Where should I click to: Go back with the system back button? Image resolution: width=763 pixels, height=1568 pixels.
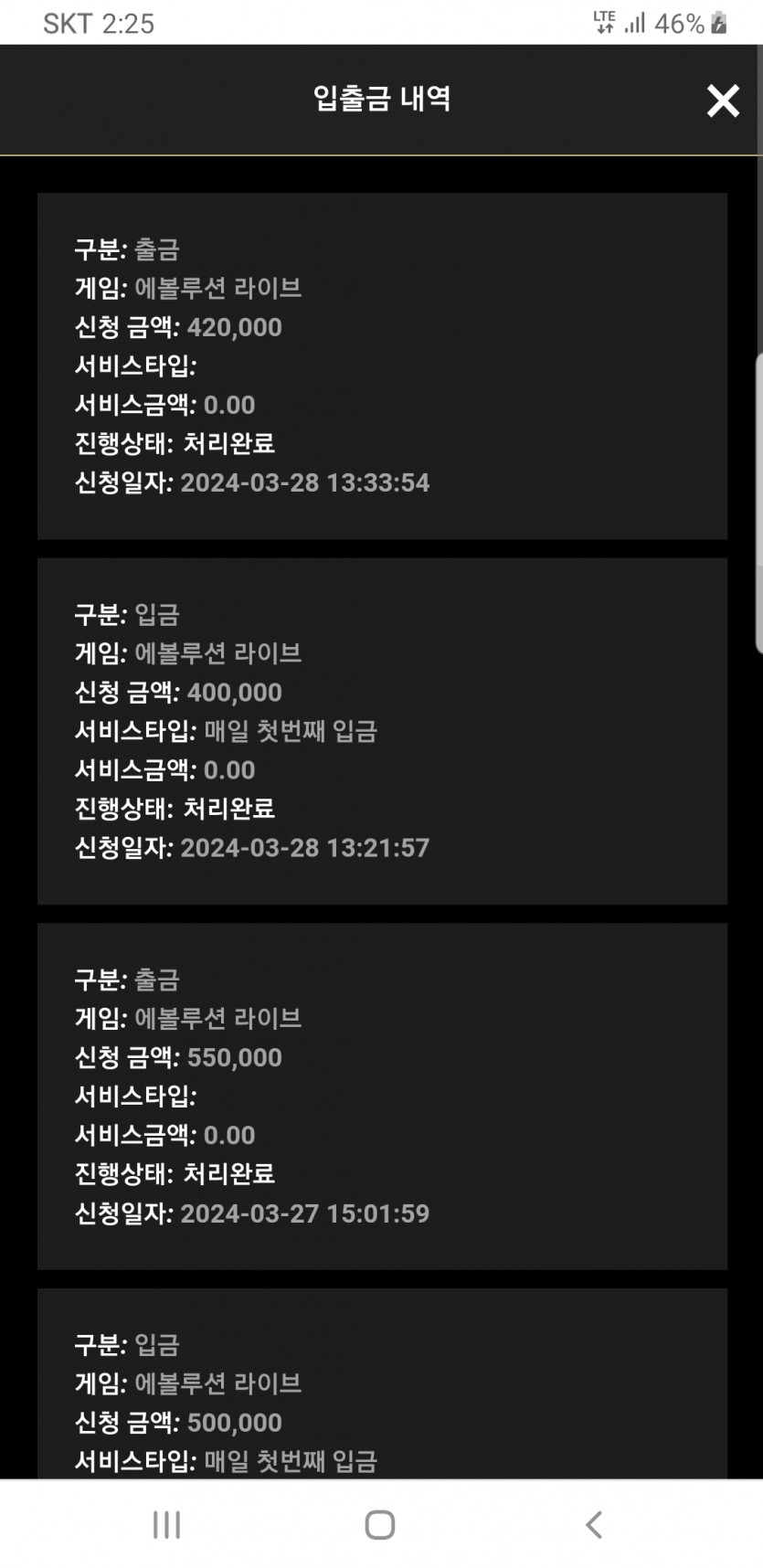pos(594,1524)
